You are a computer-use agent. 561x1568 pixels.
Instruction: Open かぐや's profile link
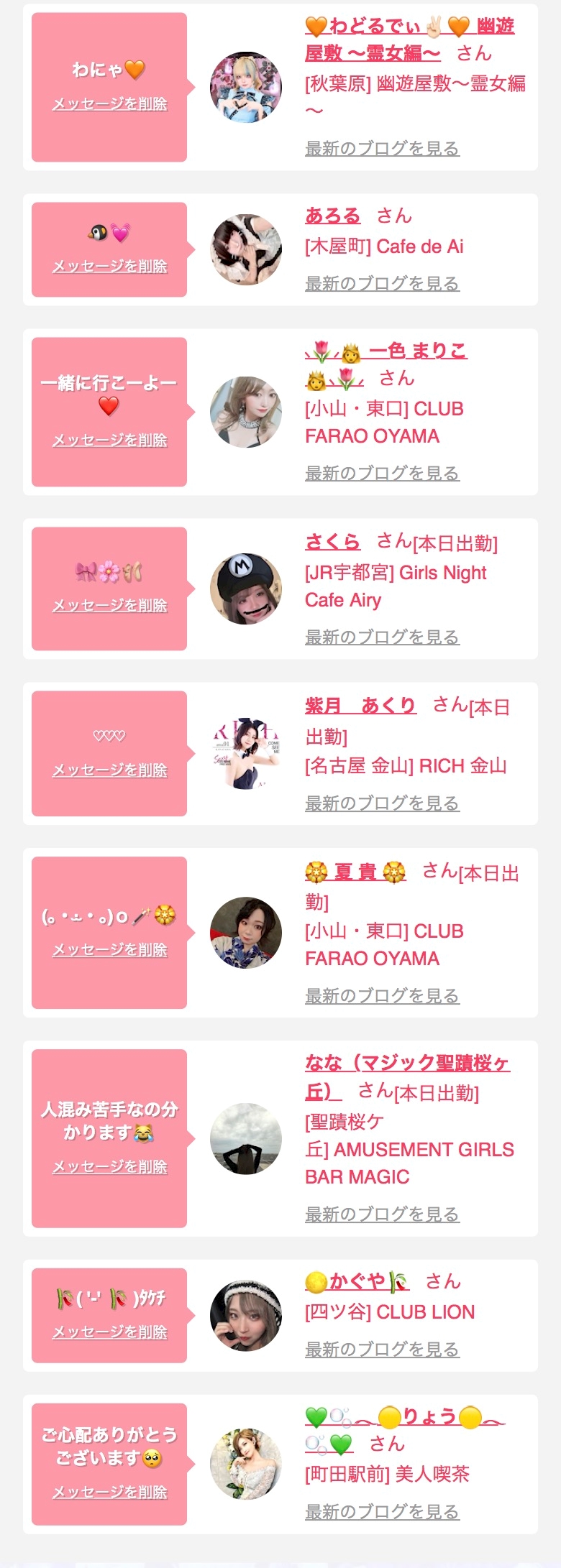(357, 1281)
